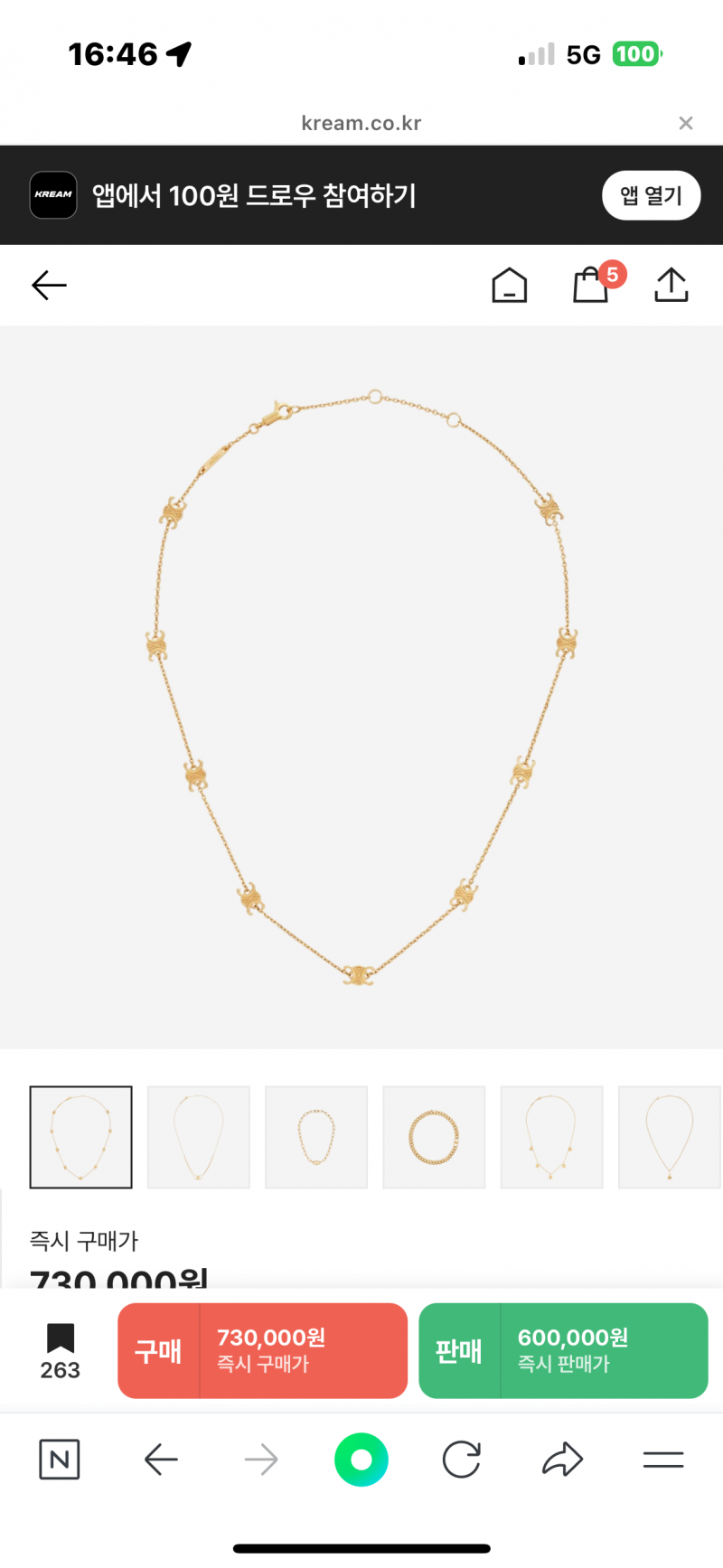Open the Naver N home button
This screenshot has height=1568, width=723.
coord(60,1459)
